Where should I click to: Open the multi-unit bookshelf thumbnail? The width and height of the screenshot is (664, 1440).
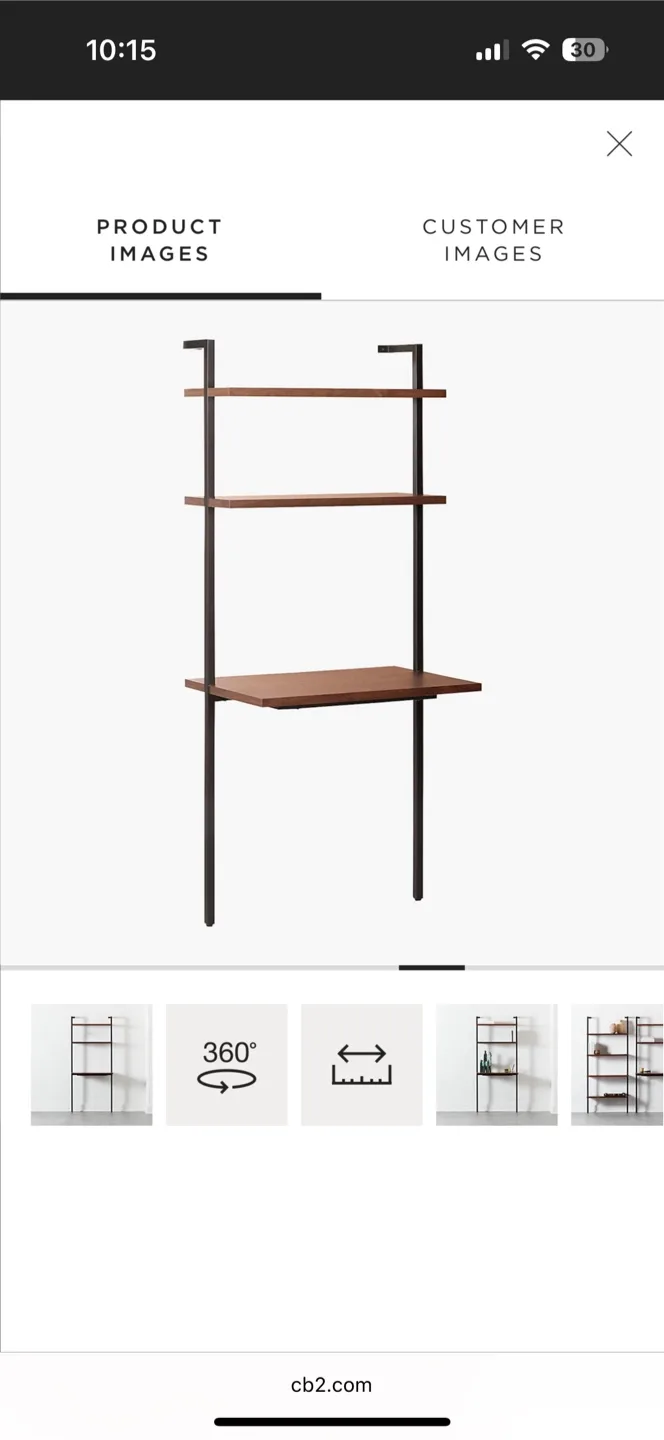point(618,1065)
